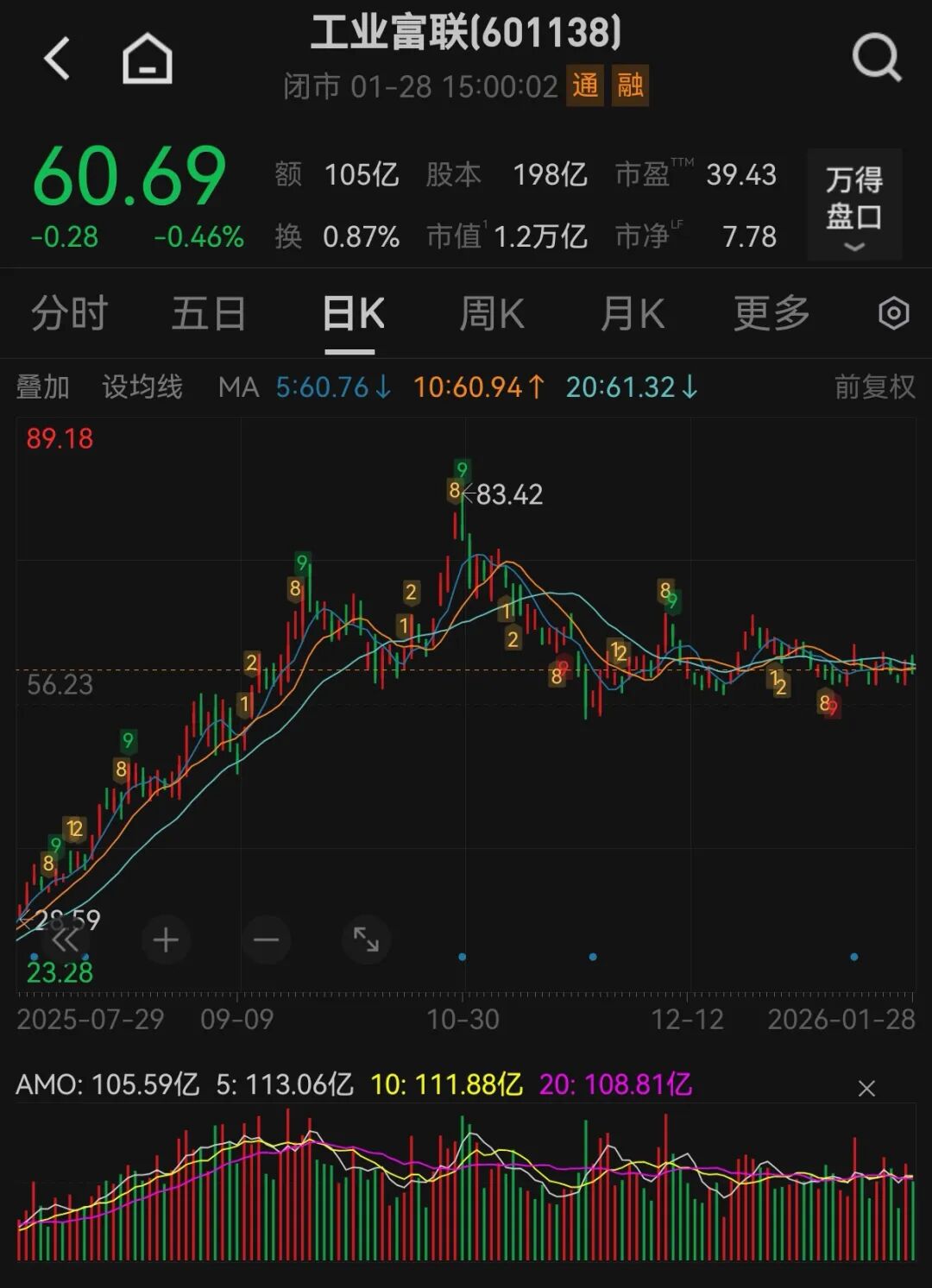Tap 融 badge for financing details
The height and width of the screenshot is (1288, 932).
click(631, 87)
